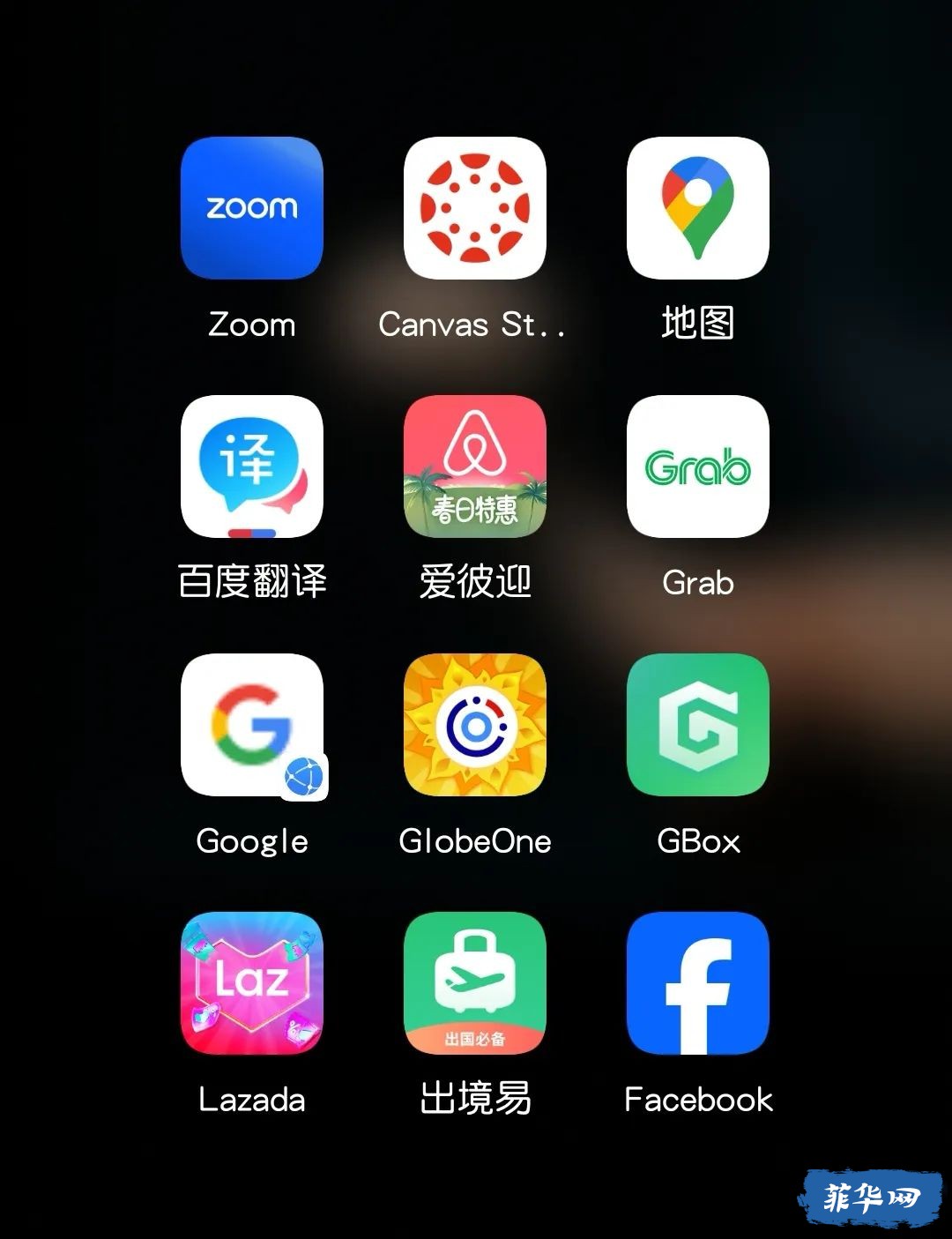Open the Lazada shopping app
Viewport: 952px width, 1239px height.
point(252,983)
